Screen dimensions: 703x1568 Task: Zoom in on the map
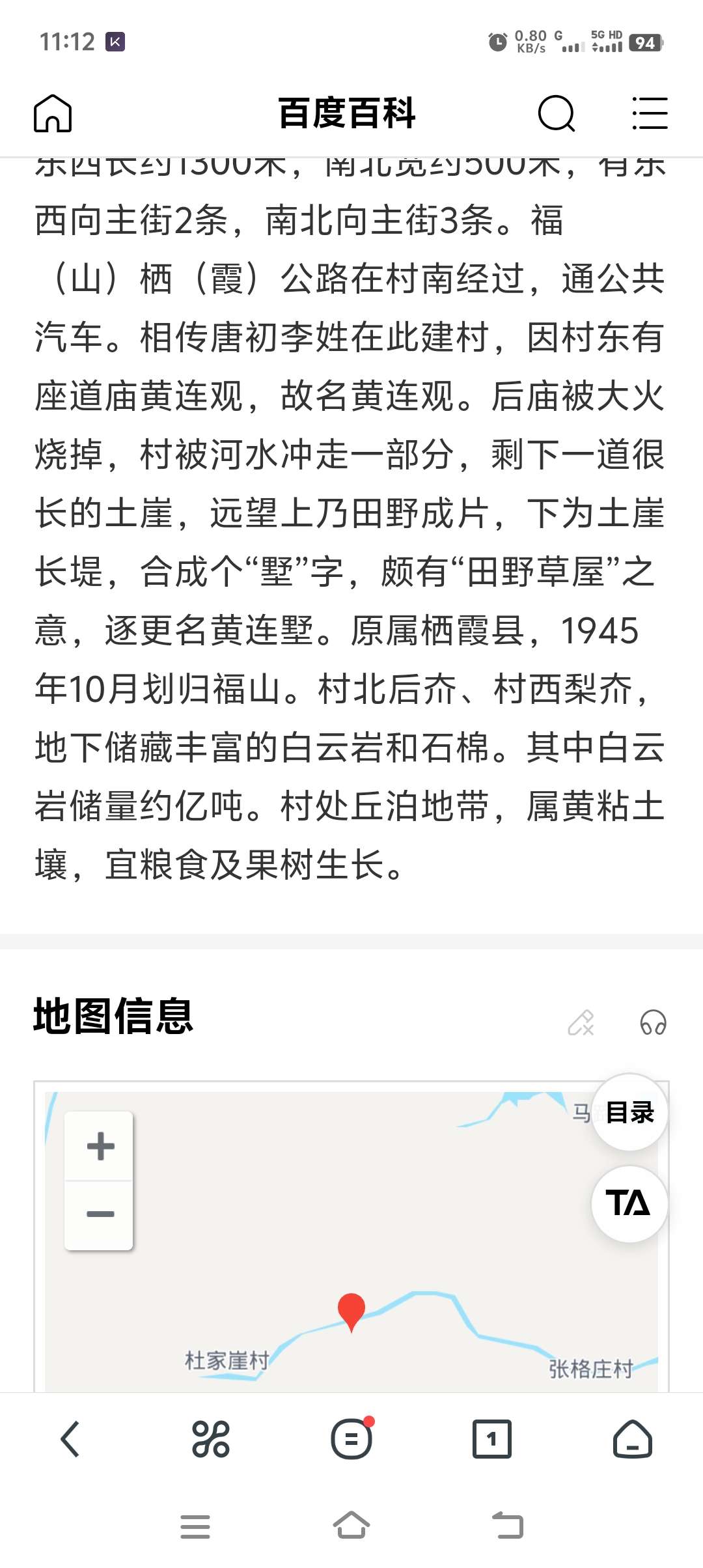click(x=100, y=1146)
